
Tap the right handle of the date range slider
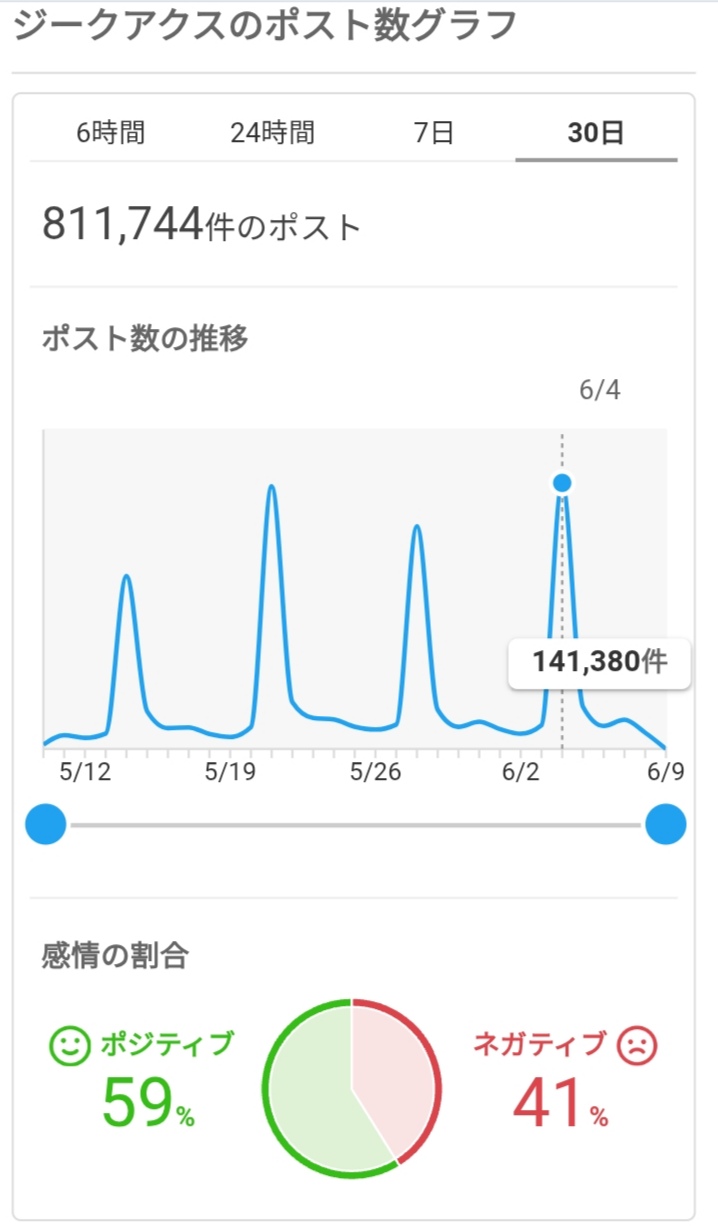click(666, 826)
